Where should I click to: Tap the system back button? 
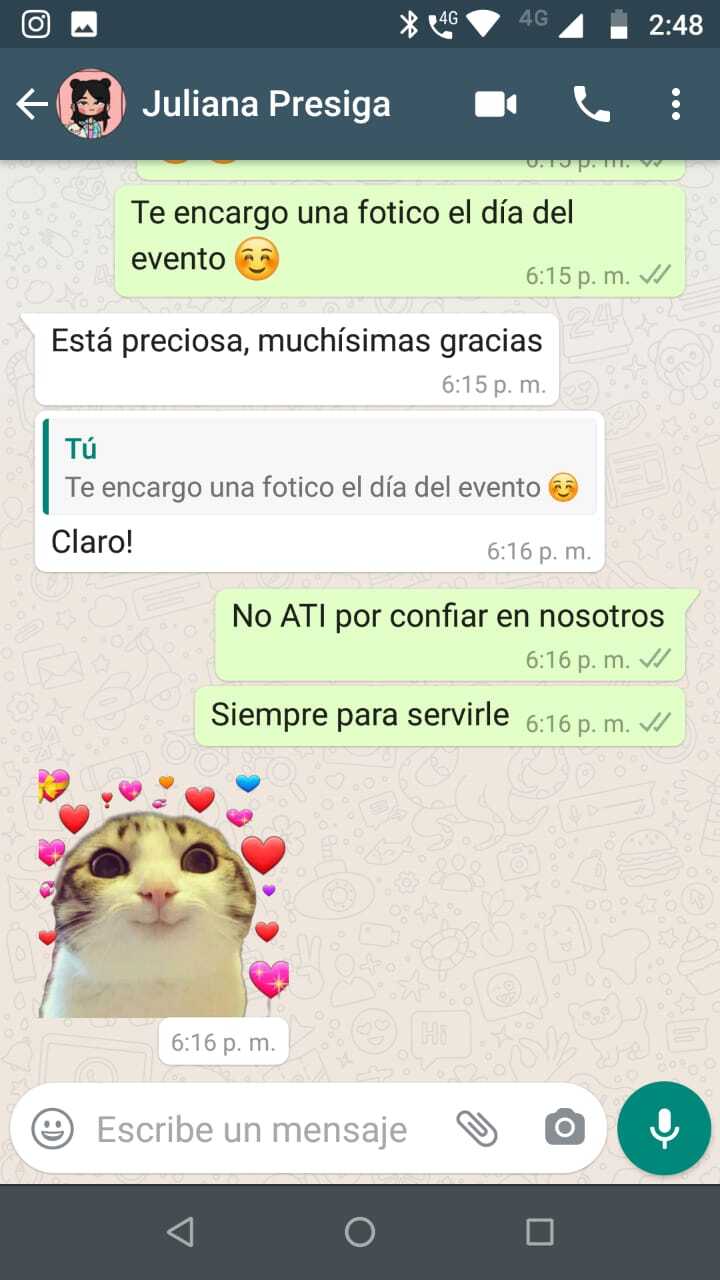click(180, 1232)
